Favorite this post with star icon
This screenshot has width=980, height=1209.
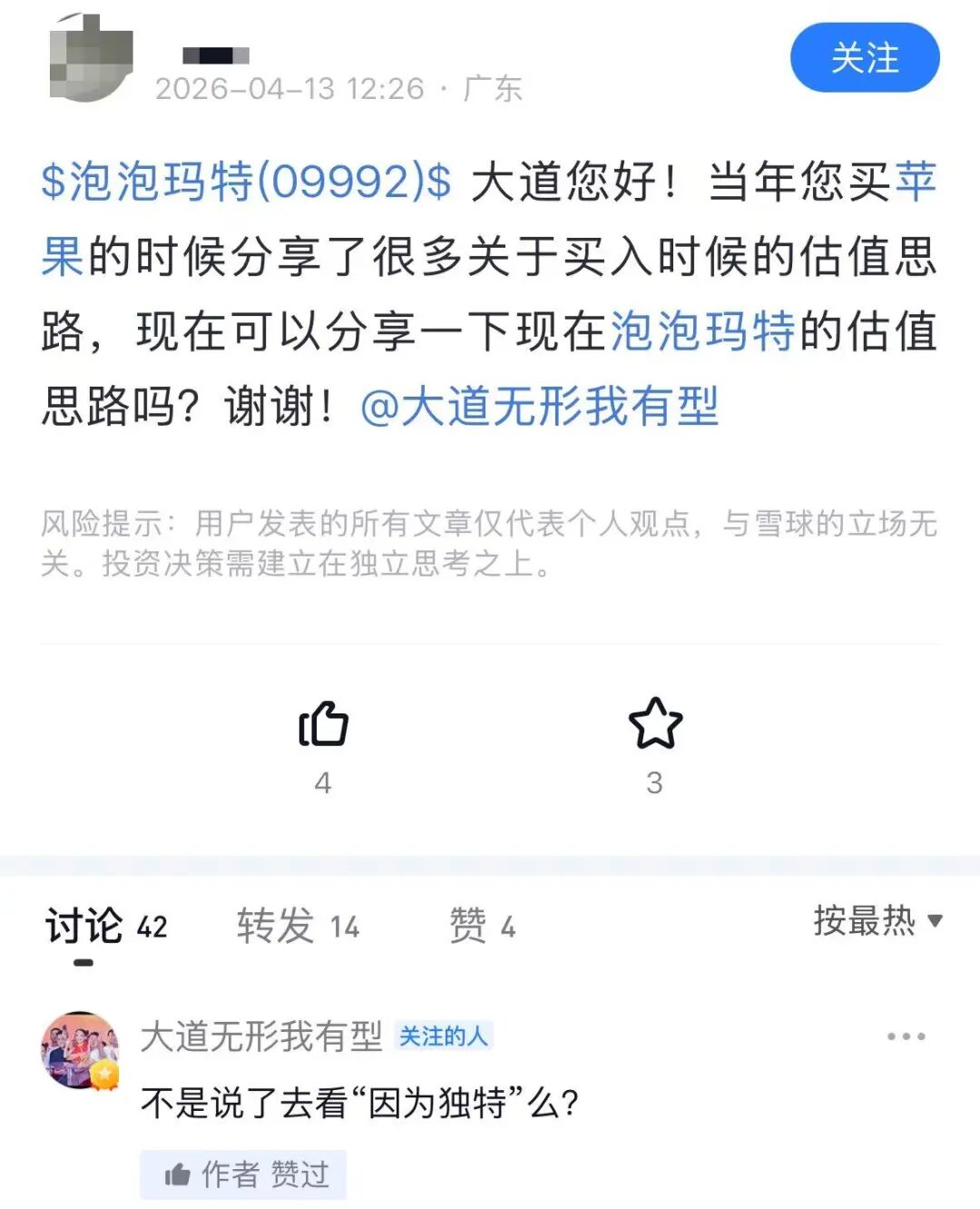tap(654, 724)
